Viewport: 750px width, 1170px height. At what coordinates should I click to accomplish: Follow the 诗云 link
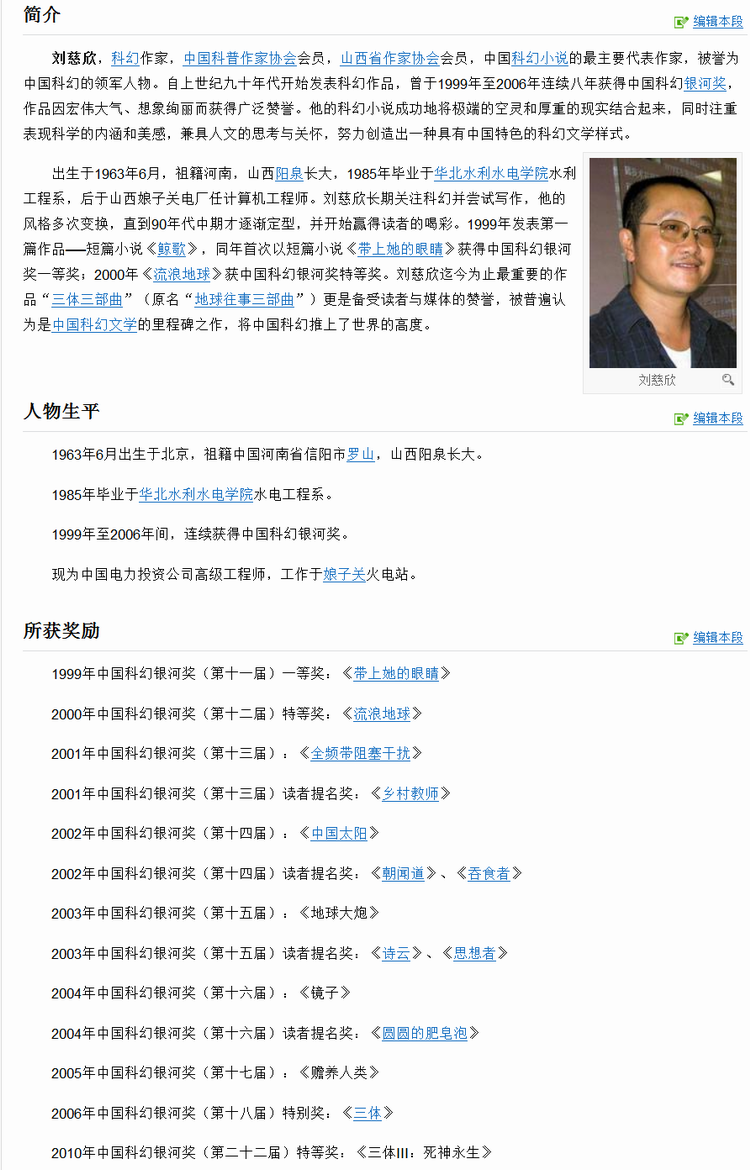(x=396, y=953)
